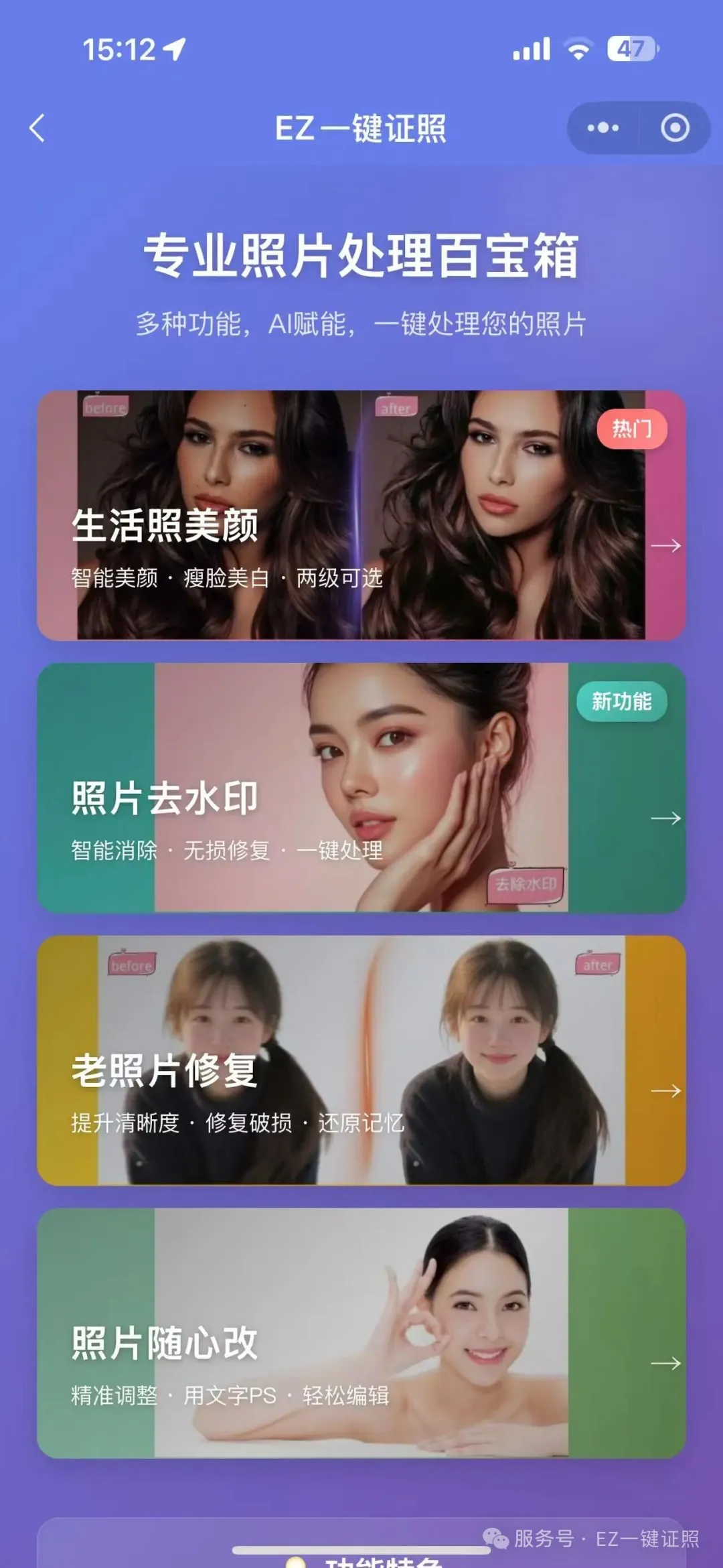The height and width of the screenshot is (1568, 723).
Task: Open the 照片去水印 watermark removal card
Action: pos(361,788)
